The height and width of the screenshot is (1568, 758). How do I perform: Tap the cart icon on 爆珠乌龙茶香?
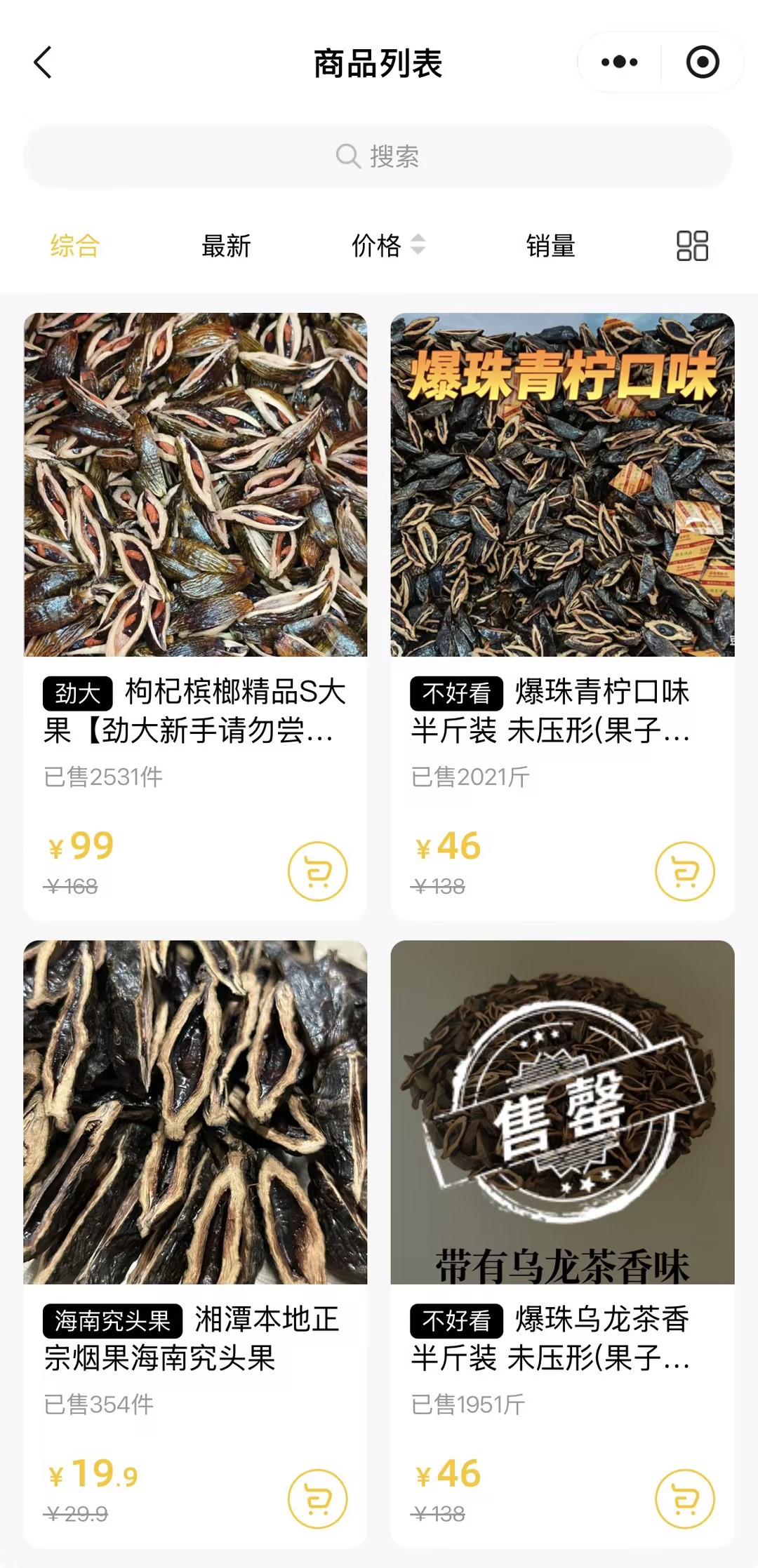point(685,1499)
